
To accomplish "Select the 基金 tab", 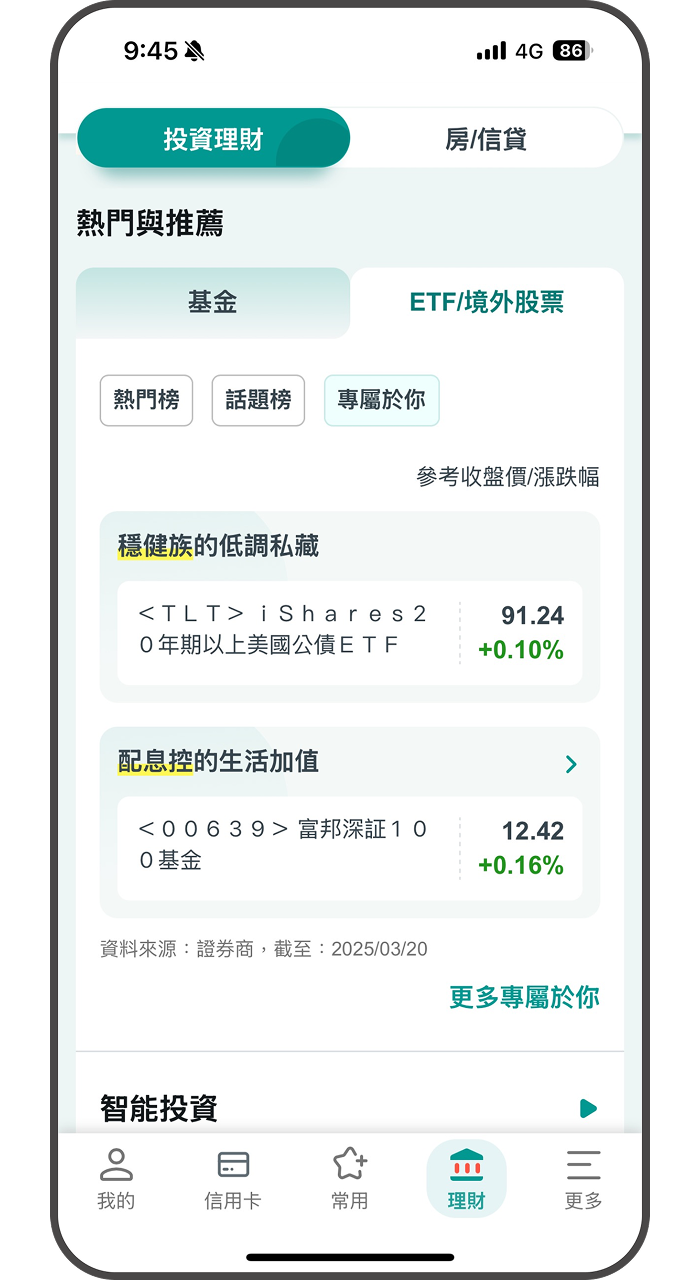I will pos(213,302).
